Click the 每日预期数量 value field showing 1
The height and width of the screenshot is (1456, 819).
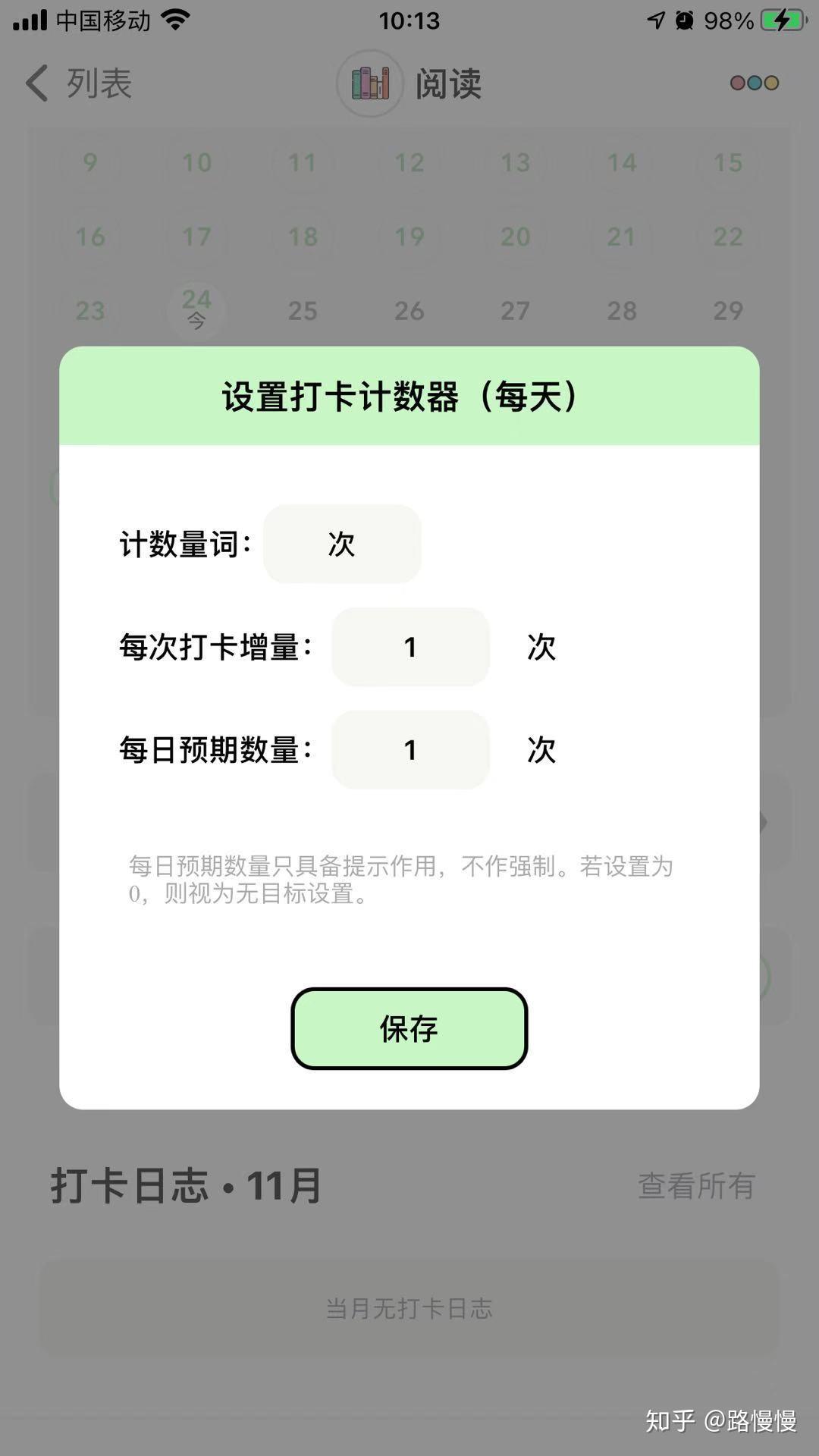point(410,751)
